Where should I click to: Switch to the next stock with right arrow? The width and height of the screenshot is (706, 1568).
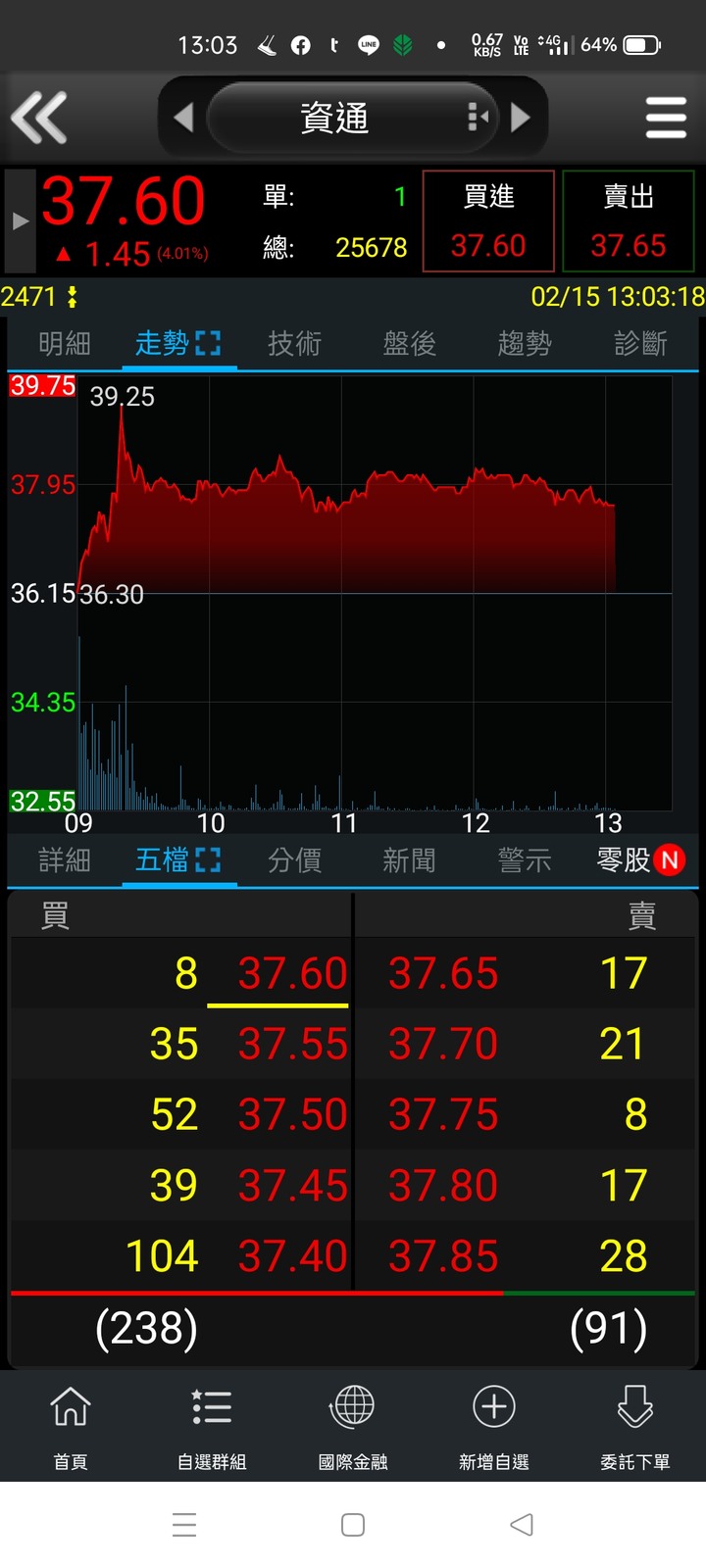tap(521, 118)
